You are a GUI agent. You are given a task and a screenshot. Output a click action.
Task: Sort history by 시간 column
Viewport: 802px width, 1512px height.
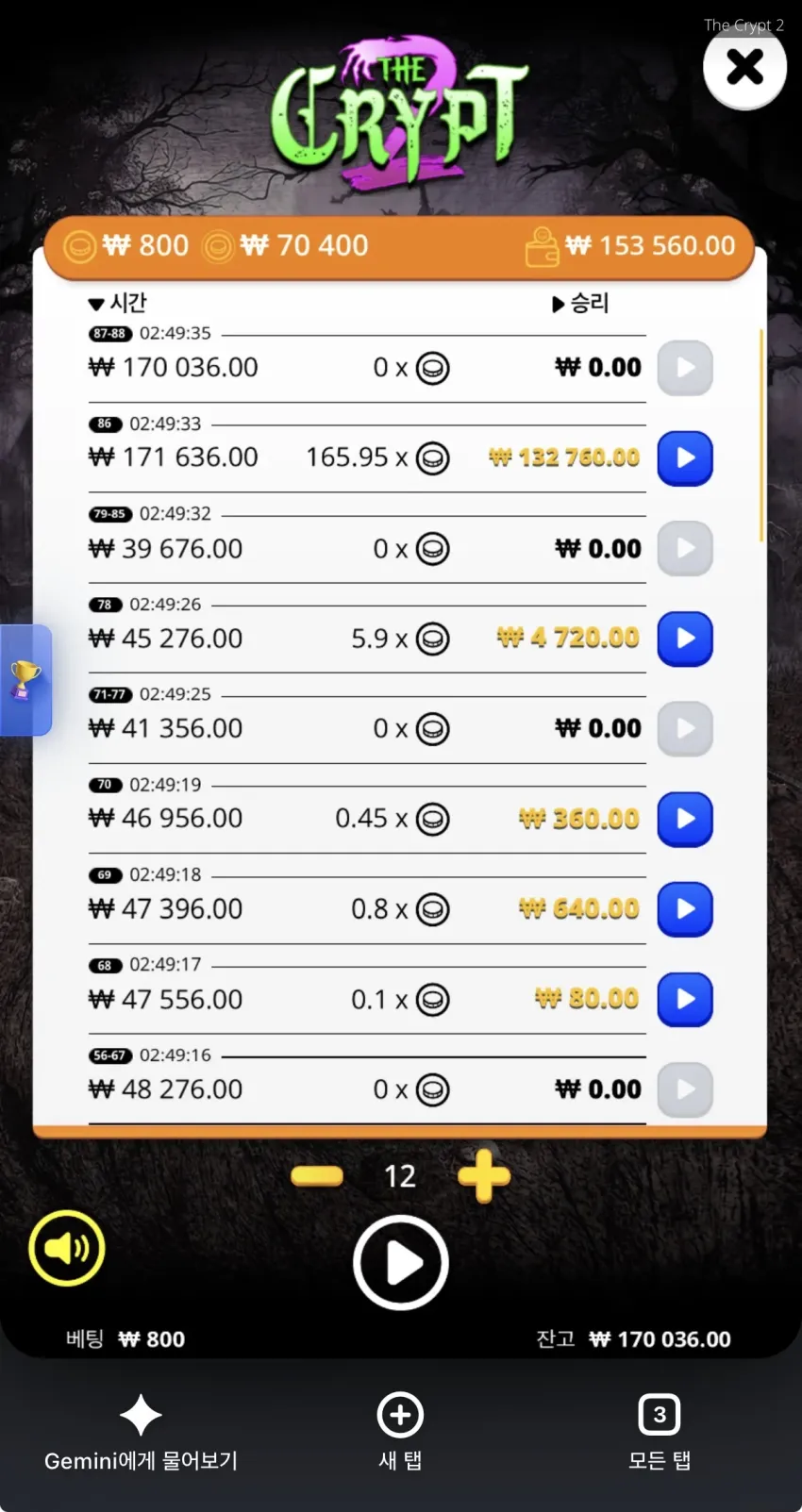pyautogui.click(x=117, y=303)
